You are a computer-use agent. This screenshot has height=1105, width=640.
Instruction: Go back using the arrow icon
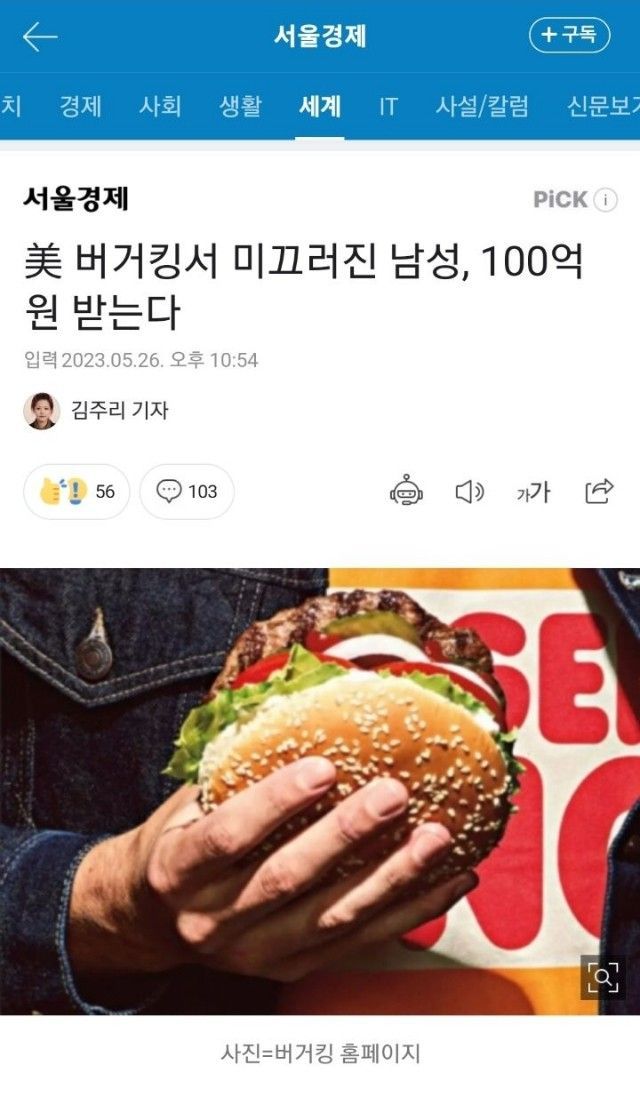pos(40,37)
